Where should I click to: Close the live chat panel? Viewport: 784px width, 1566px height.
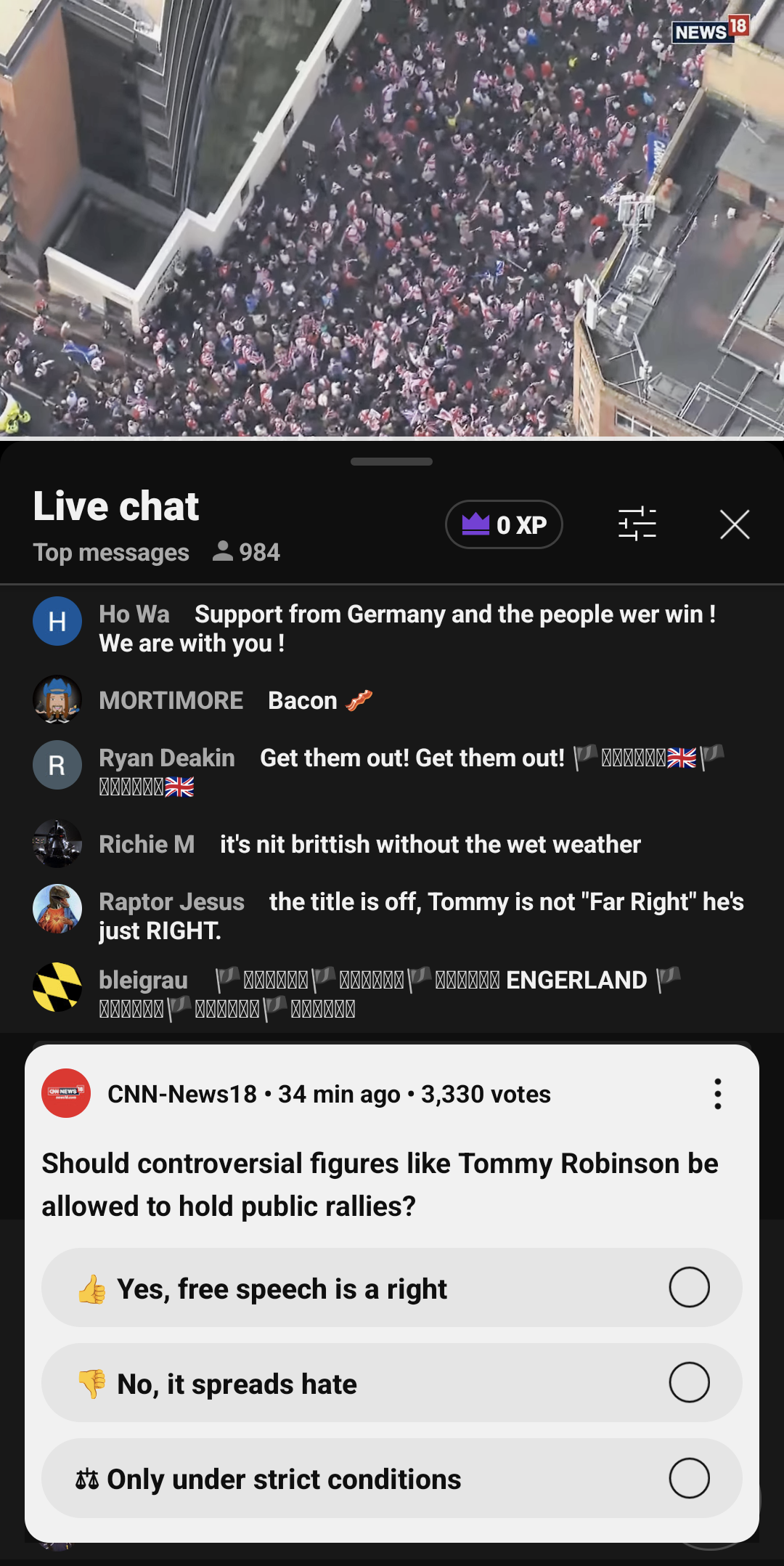734,524
